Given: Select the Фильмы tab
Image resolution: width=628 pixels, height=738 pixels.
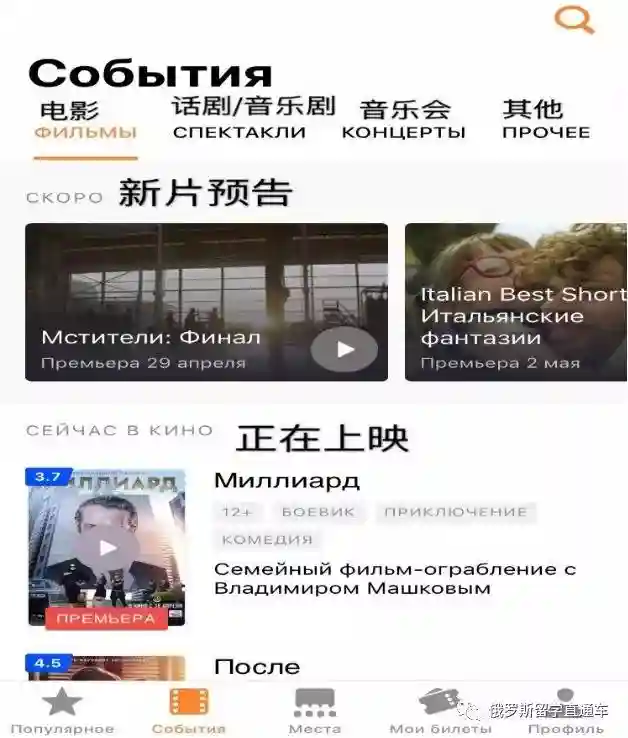Looking at the screenshot, I should click(86, 132).
